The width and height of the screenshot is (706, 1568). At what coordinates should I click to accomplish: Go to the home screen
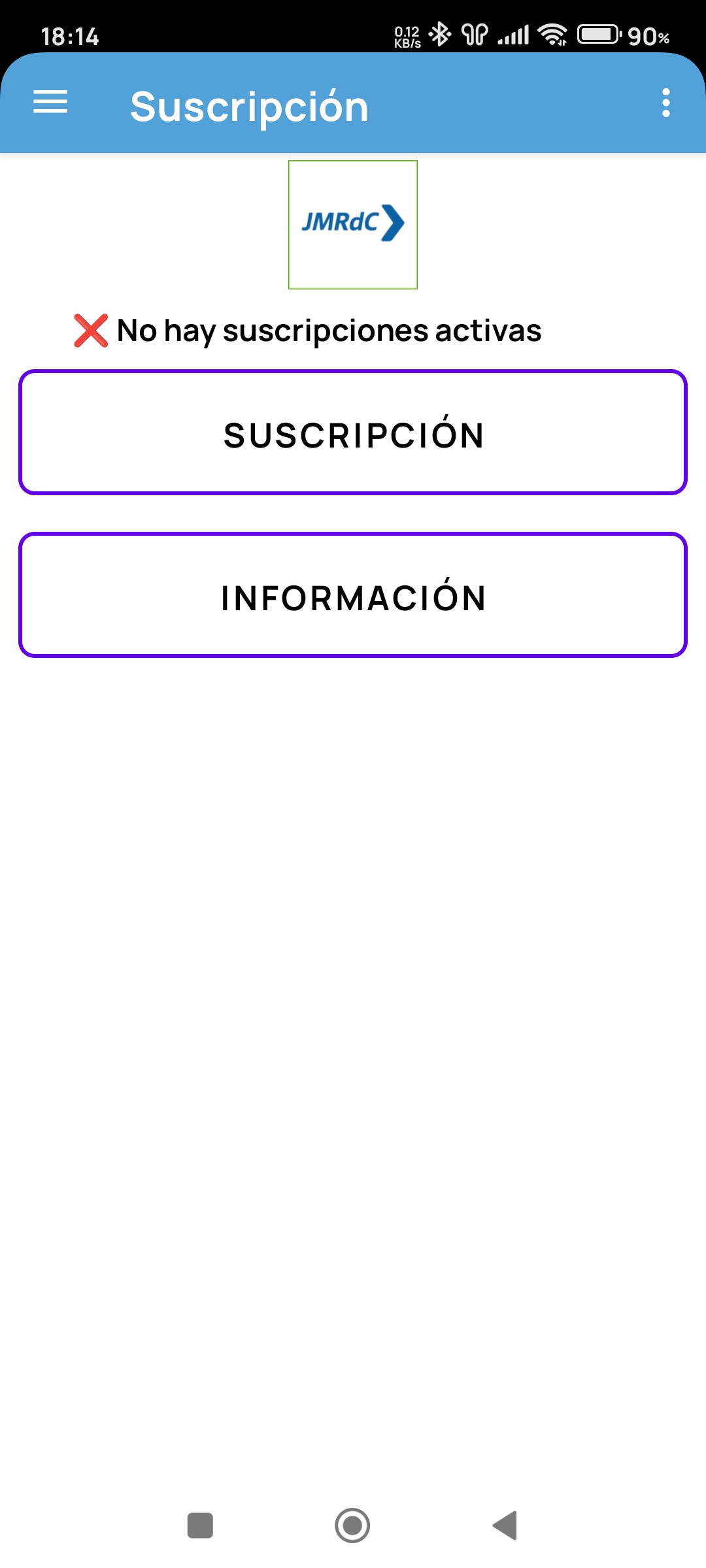(352, 1526)
